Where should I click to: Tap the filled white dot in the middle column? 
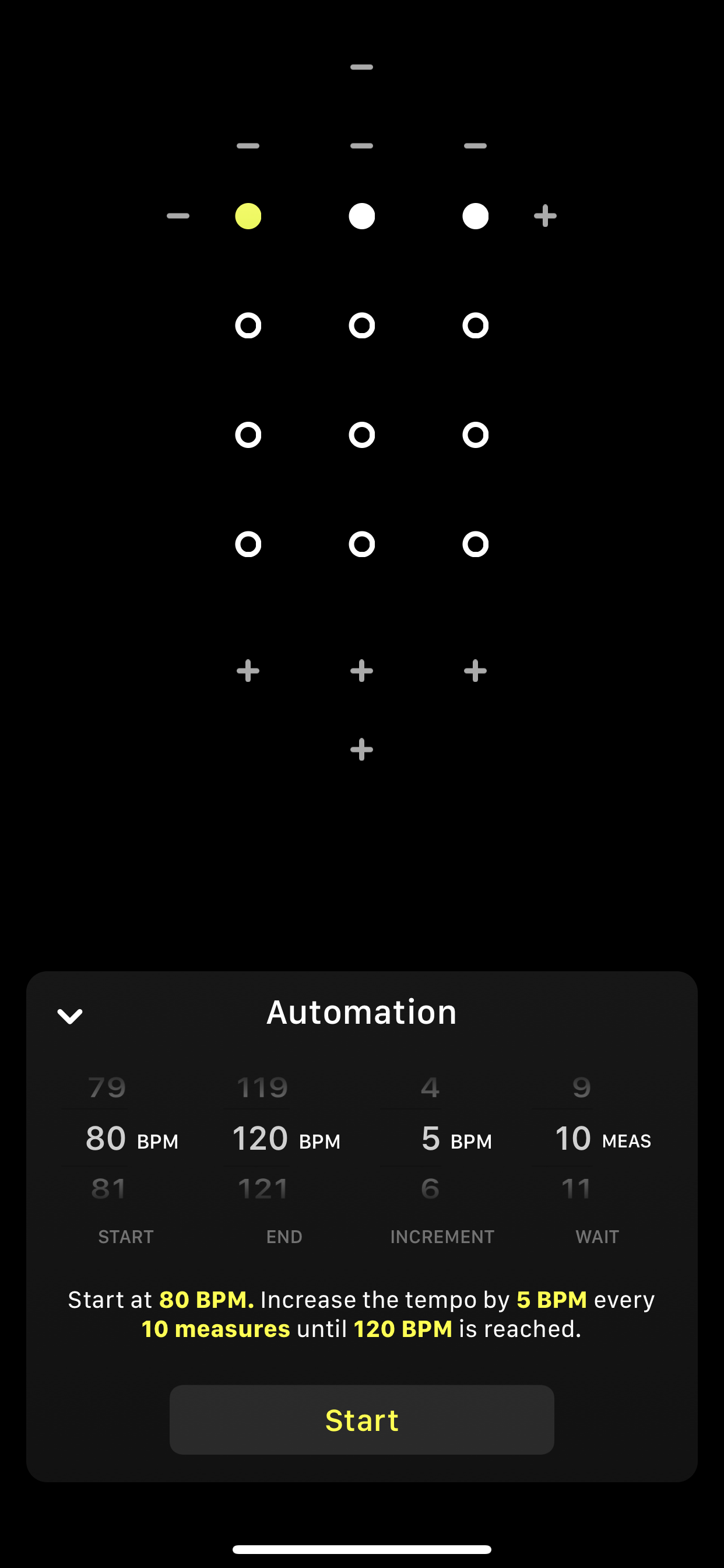pyautogui.click(x=361, y=216)
